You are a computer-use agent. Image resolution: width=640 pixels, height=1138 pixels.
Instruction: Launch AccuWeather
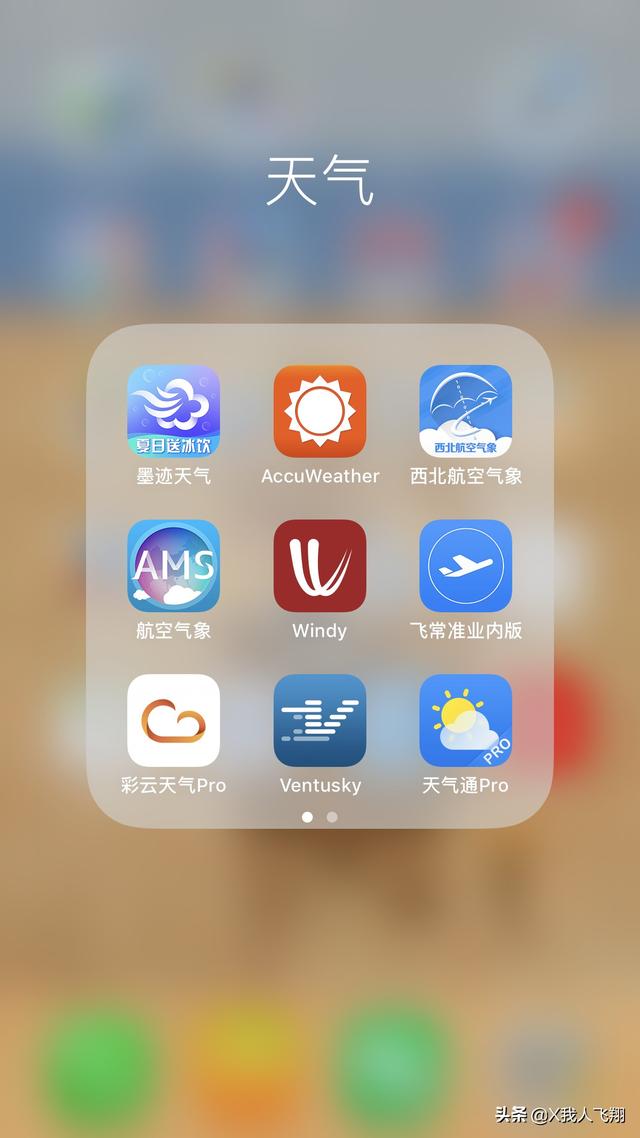[320, 411]
